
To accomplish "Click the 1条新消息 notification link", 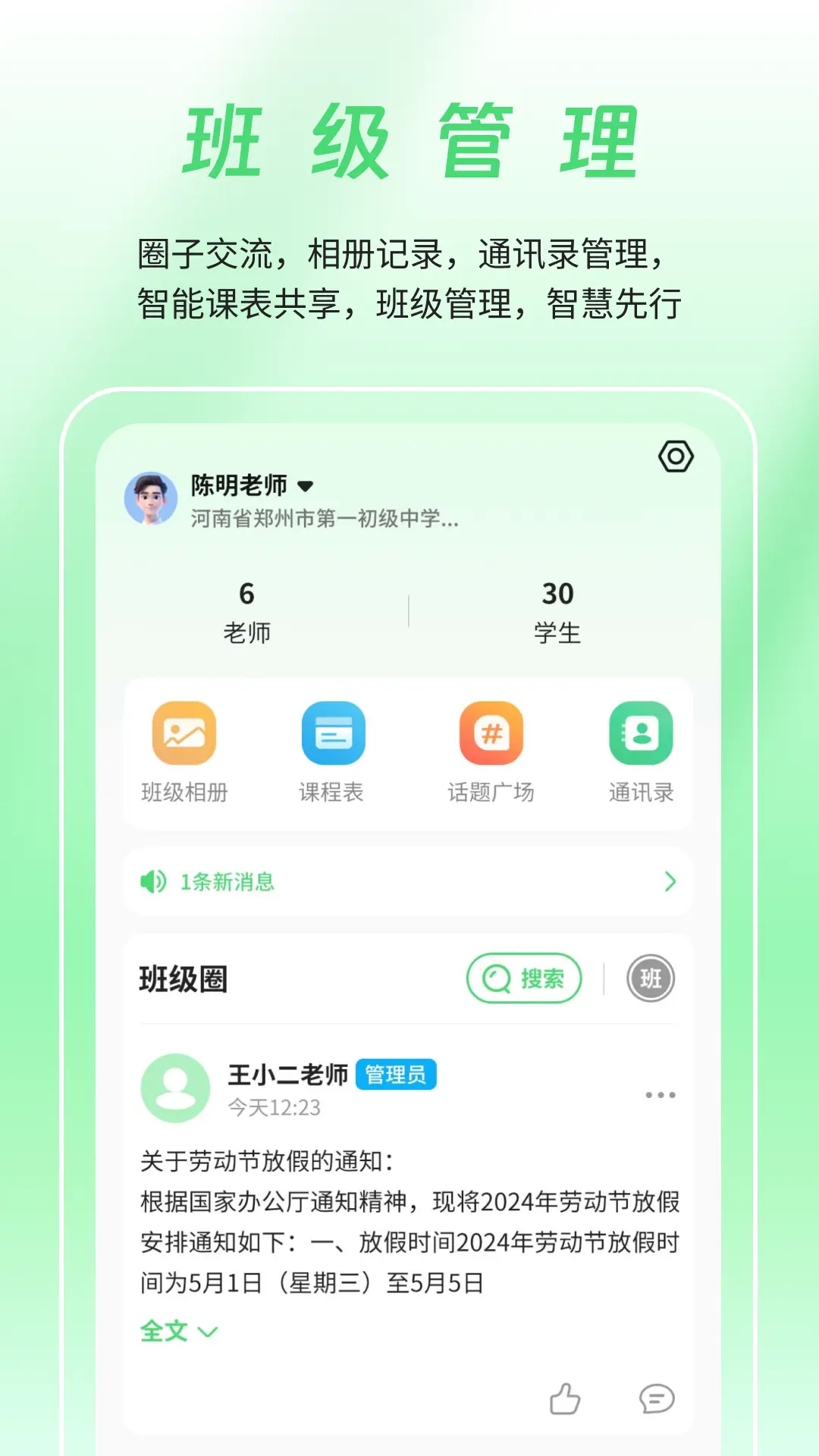I will click(x=227, y=882).
